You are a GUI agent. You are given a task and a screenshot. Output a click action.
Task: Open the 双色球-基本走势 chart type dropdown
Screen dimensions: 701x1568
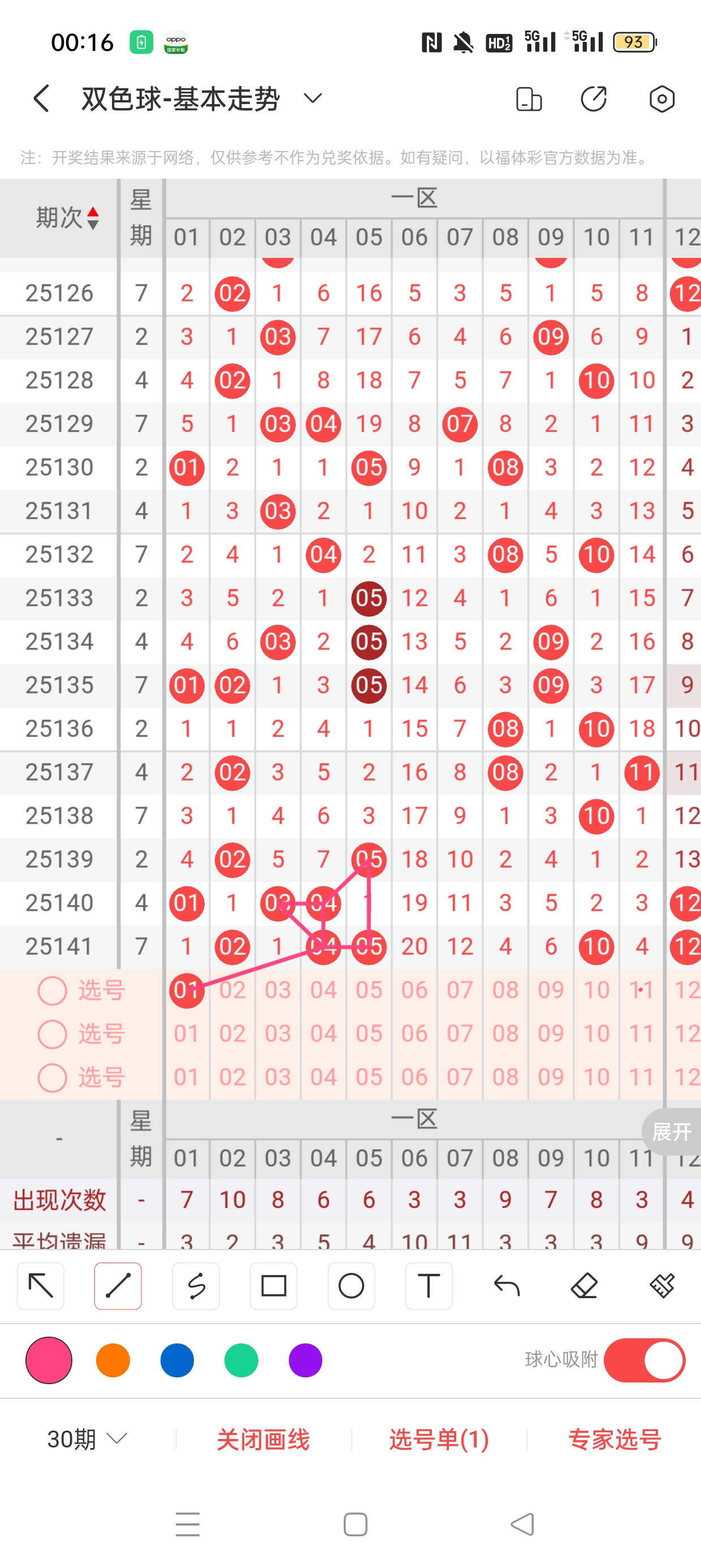(x=312, y=98)
